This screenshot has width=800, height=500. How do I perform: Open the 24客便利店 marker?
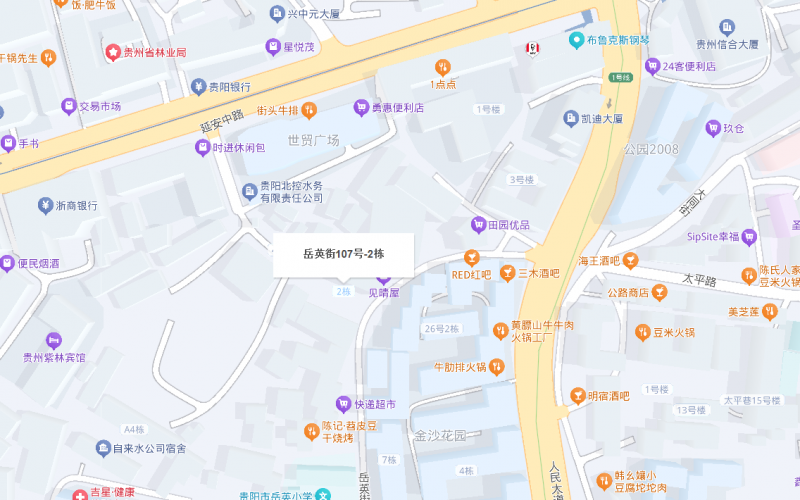tap(651, 67)
